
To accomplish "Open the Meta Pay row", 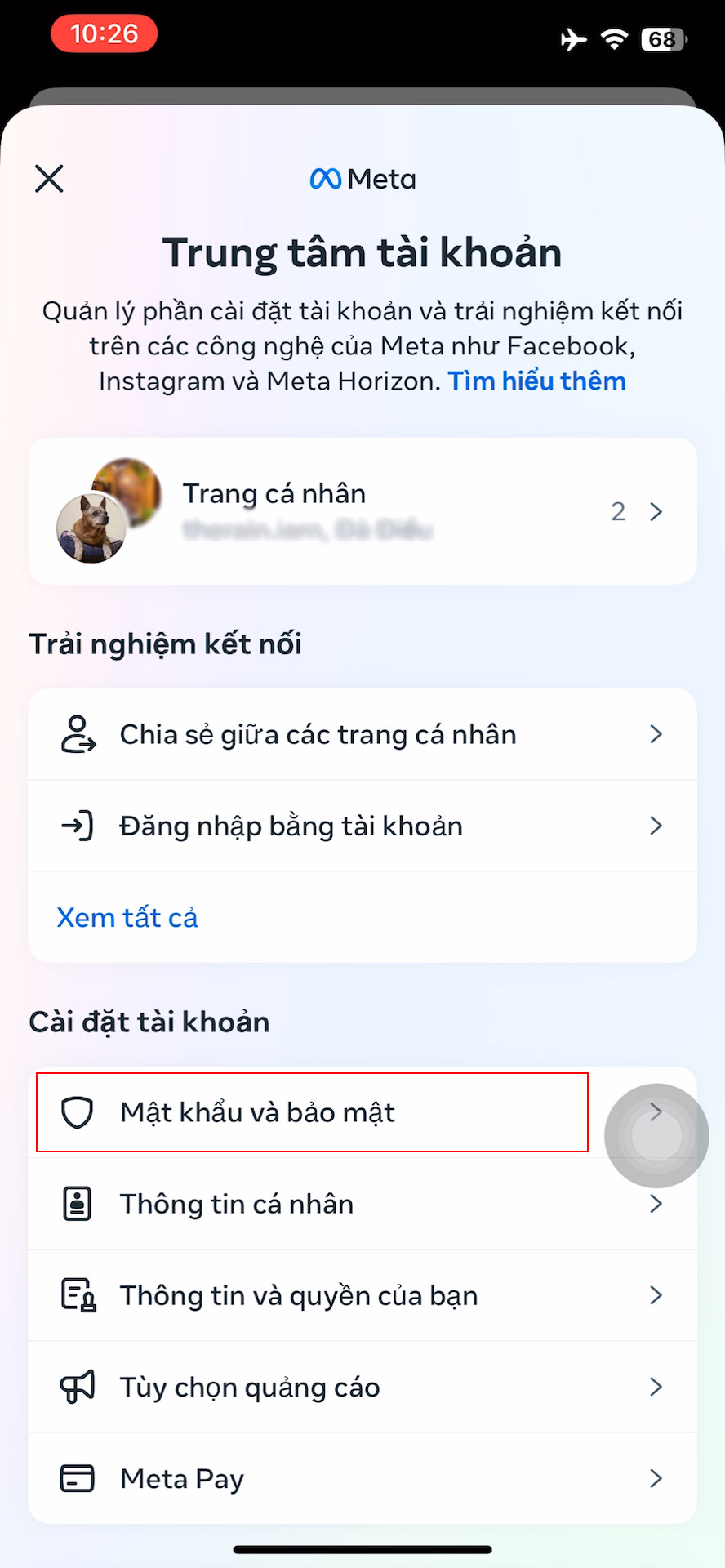I will [x=362, y=1478].
